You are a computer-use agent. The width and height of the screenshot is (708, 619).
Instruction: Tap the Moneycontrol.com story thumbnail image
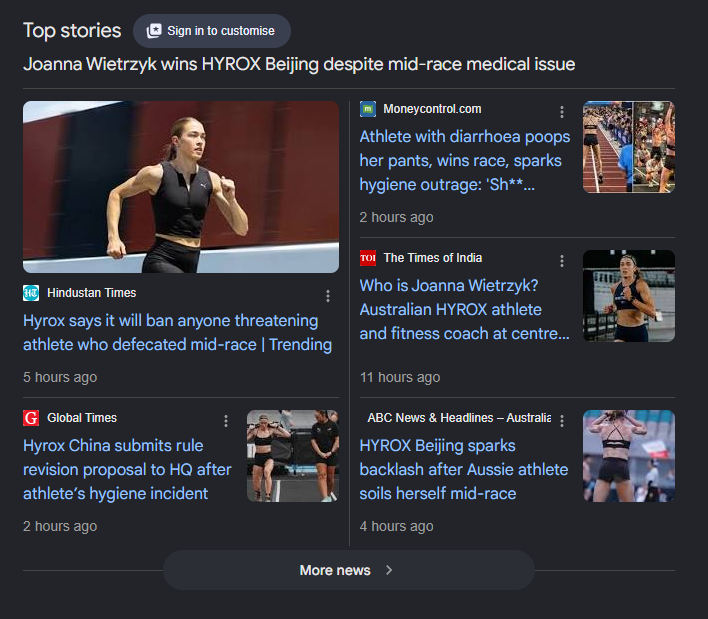tap(629, 147)
